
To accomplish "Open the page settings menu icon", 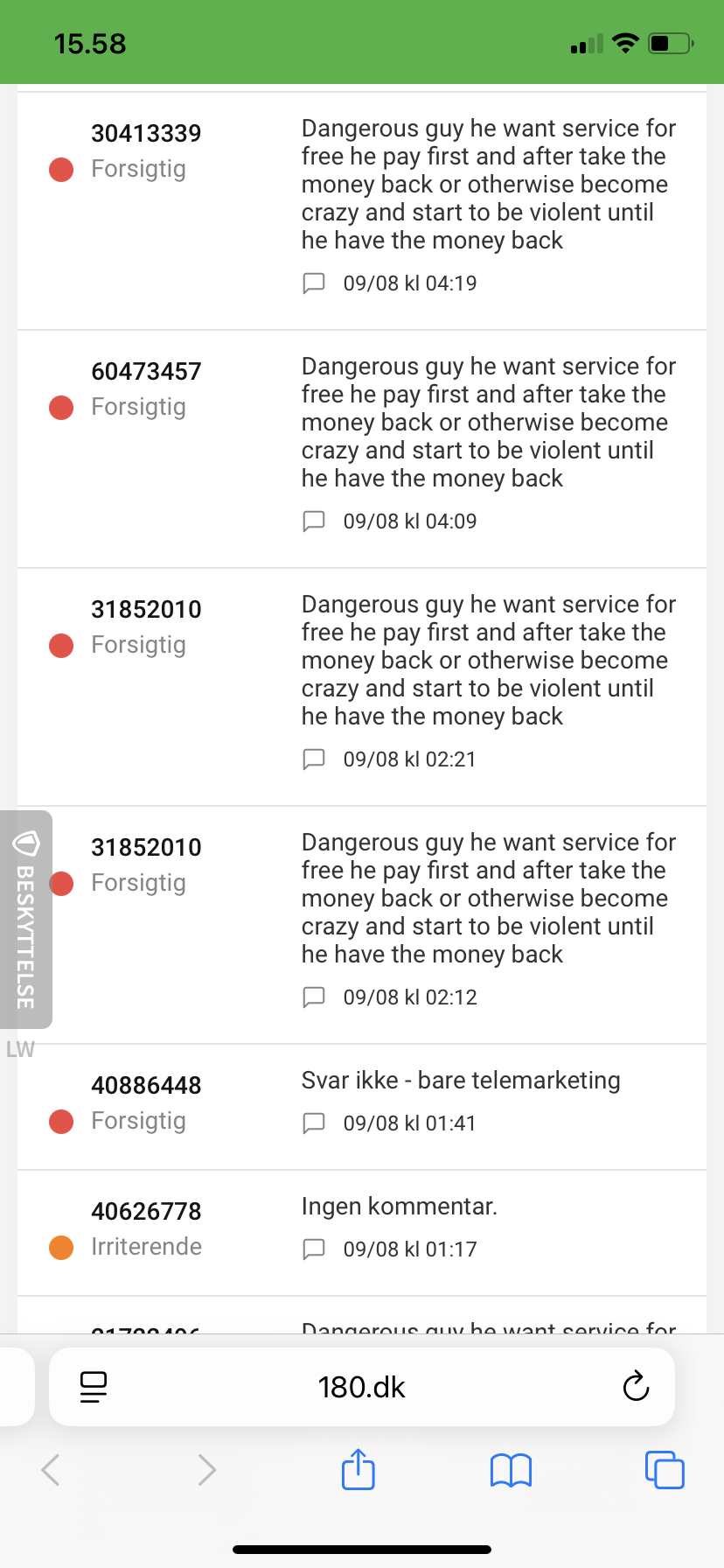I will pyautogui.click(x=93, y=1387).
